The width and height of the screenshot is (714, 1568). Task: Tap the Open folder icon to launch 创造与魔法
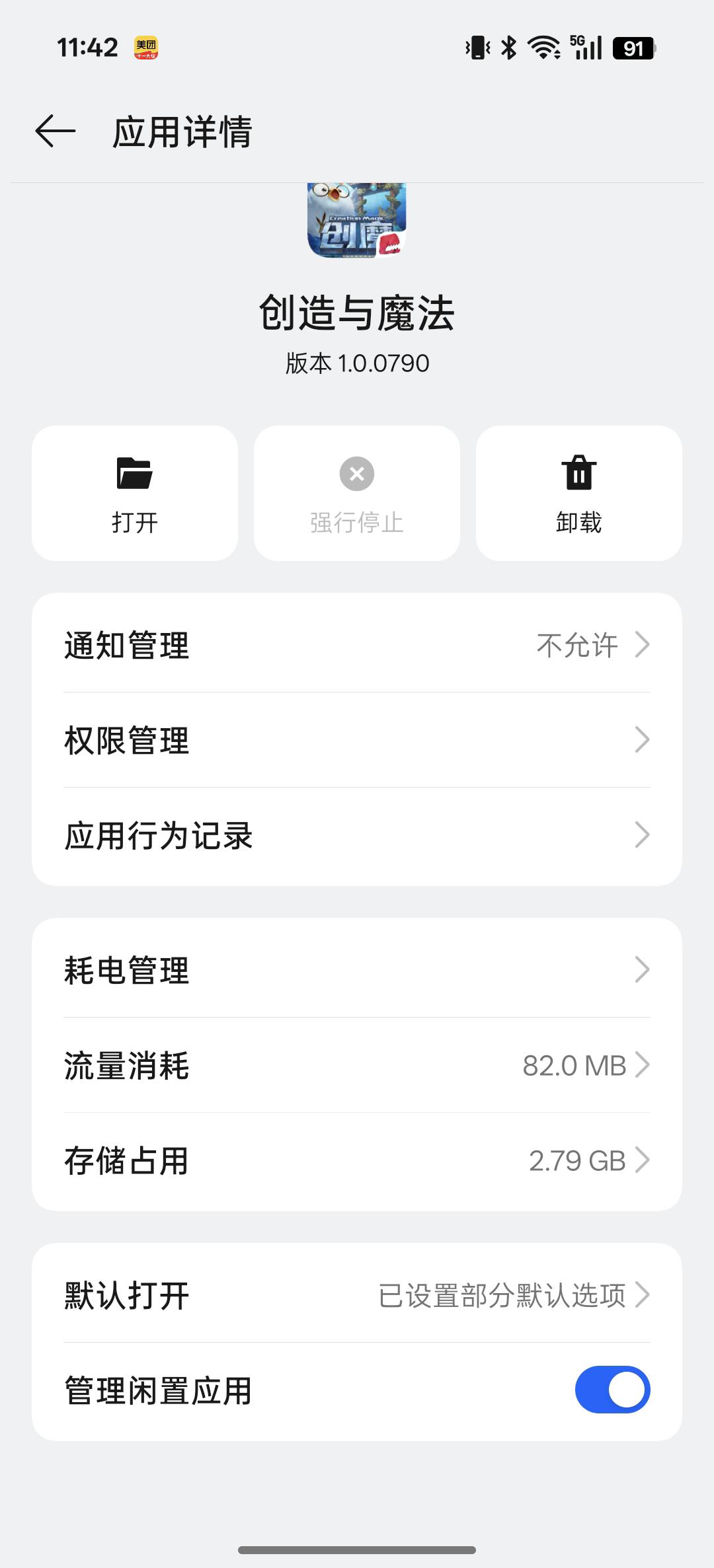tap(134, 473)
